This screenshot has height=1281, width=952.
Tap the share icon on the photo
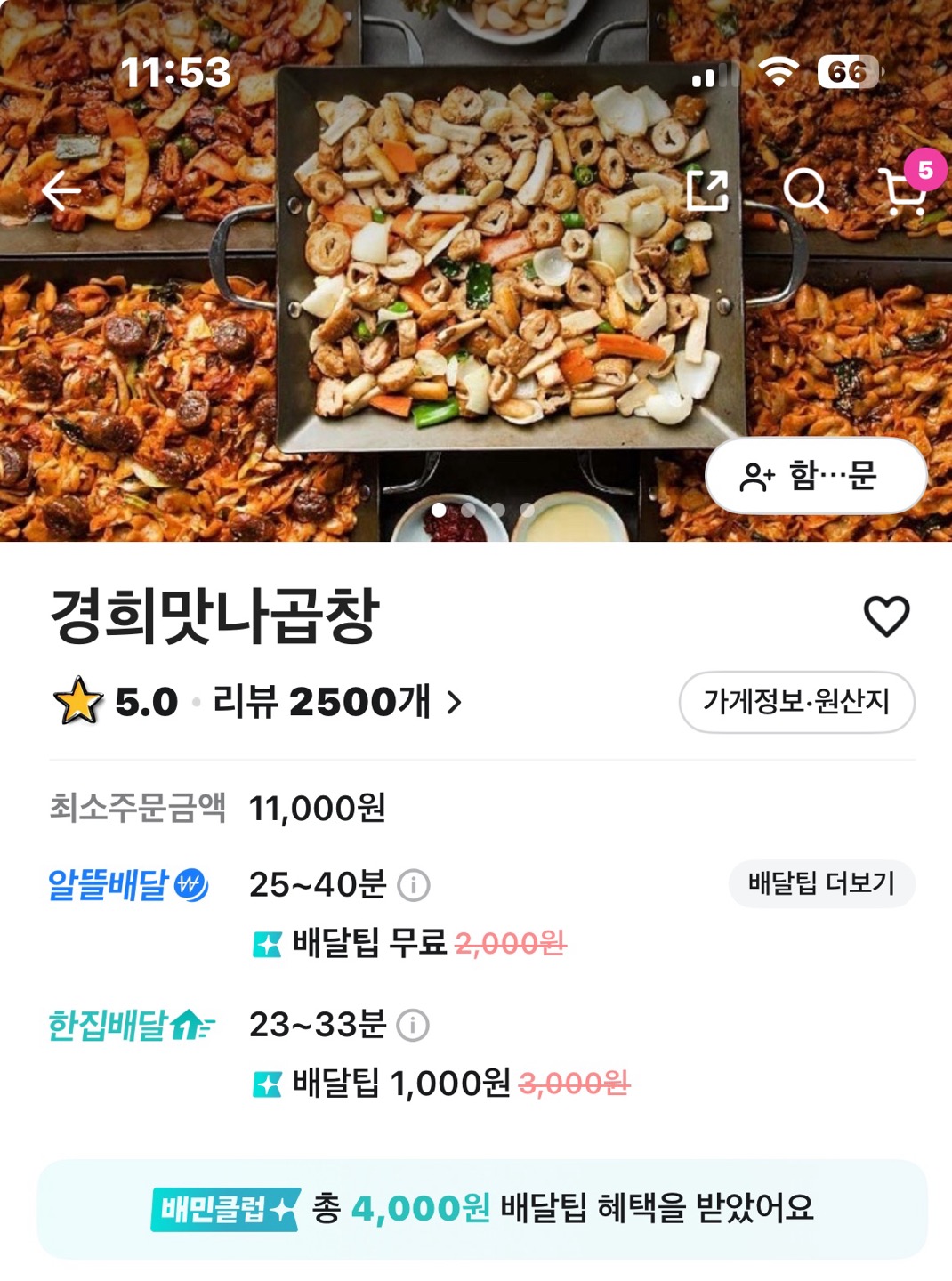pyautogui.click(x=706, y=189)
